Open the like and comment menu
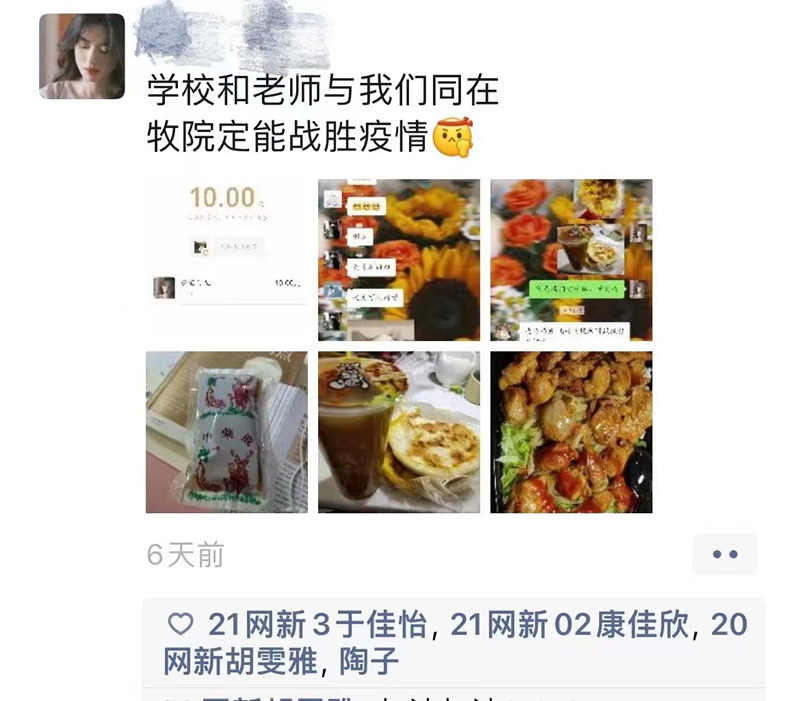The height and width of the screenshot is (701, 800). pos(725,554)
